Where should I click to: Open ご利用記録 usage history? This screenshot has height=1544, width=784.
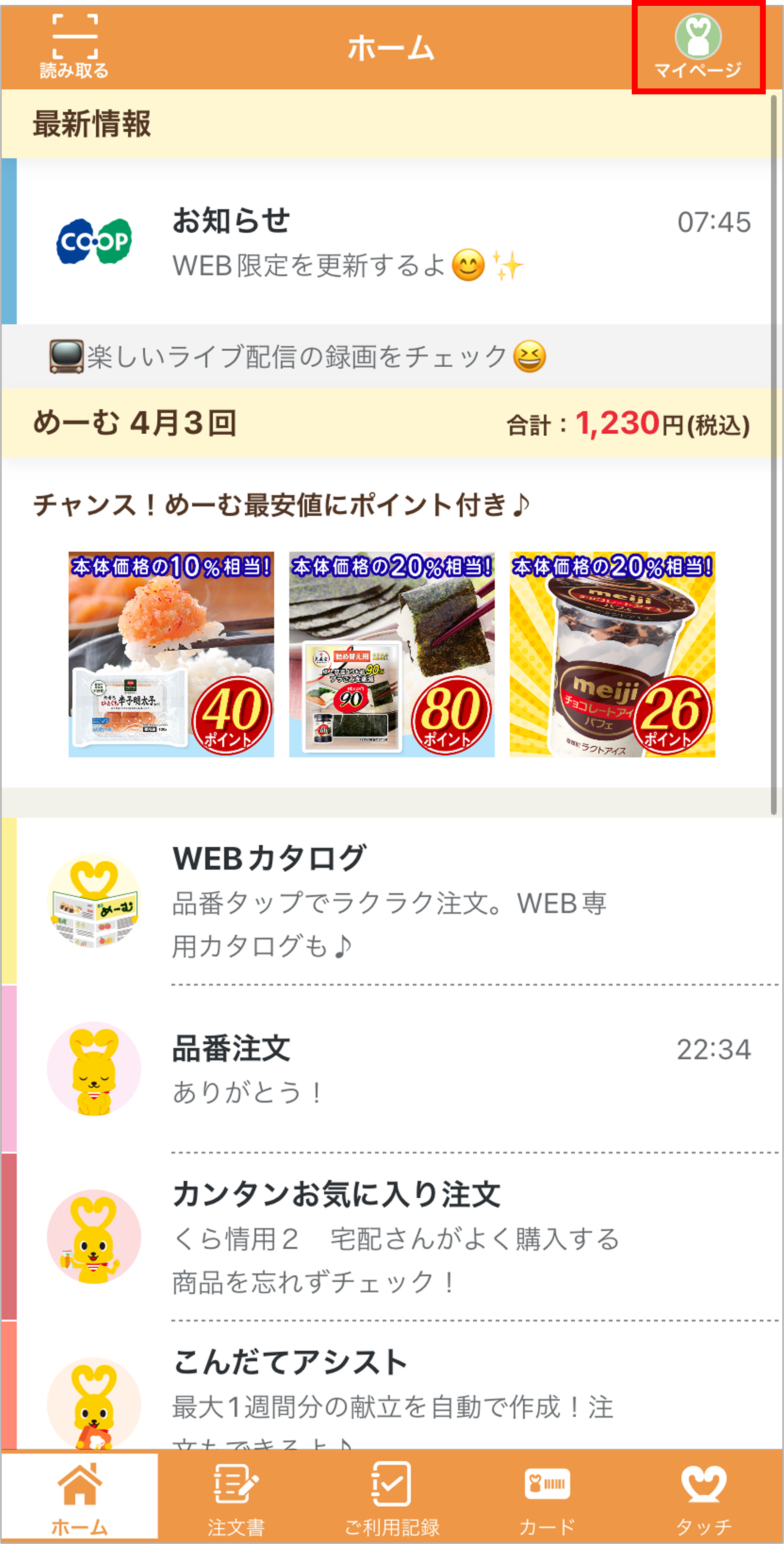tap(392, 1492)
